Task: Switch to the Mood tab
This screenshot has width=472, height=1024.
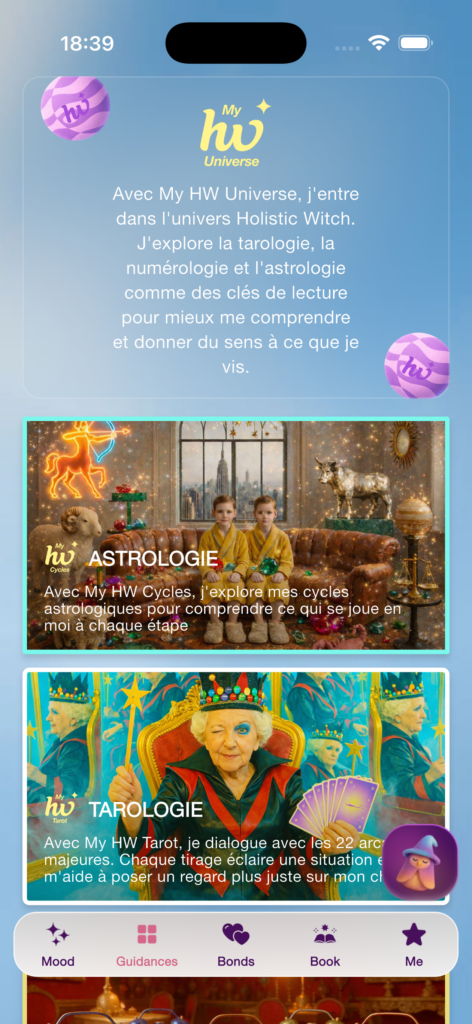Action: click(58, 944)
